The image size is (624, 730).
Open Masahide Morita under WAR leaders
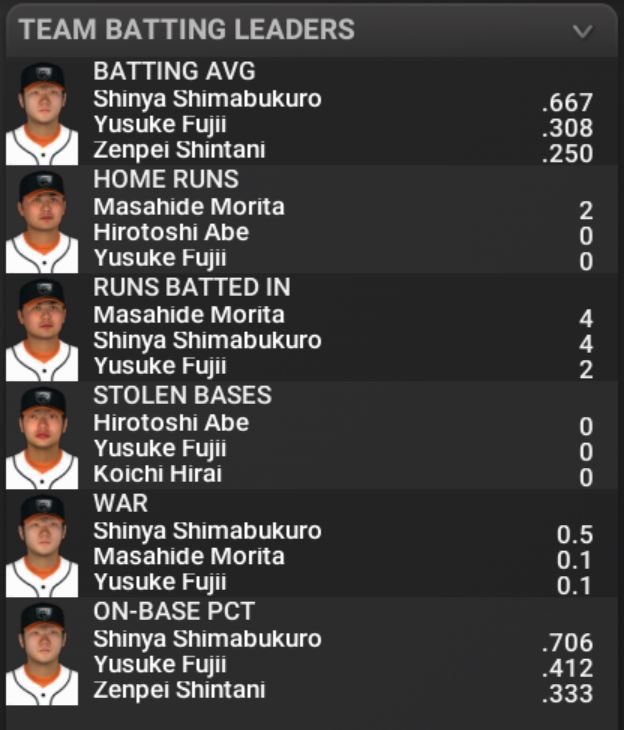[x=189, y=557]
